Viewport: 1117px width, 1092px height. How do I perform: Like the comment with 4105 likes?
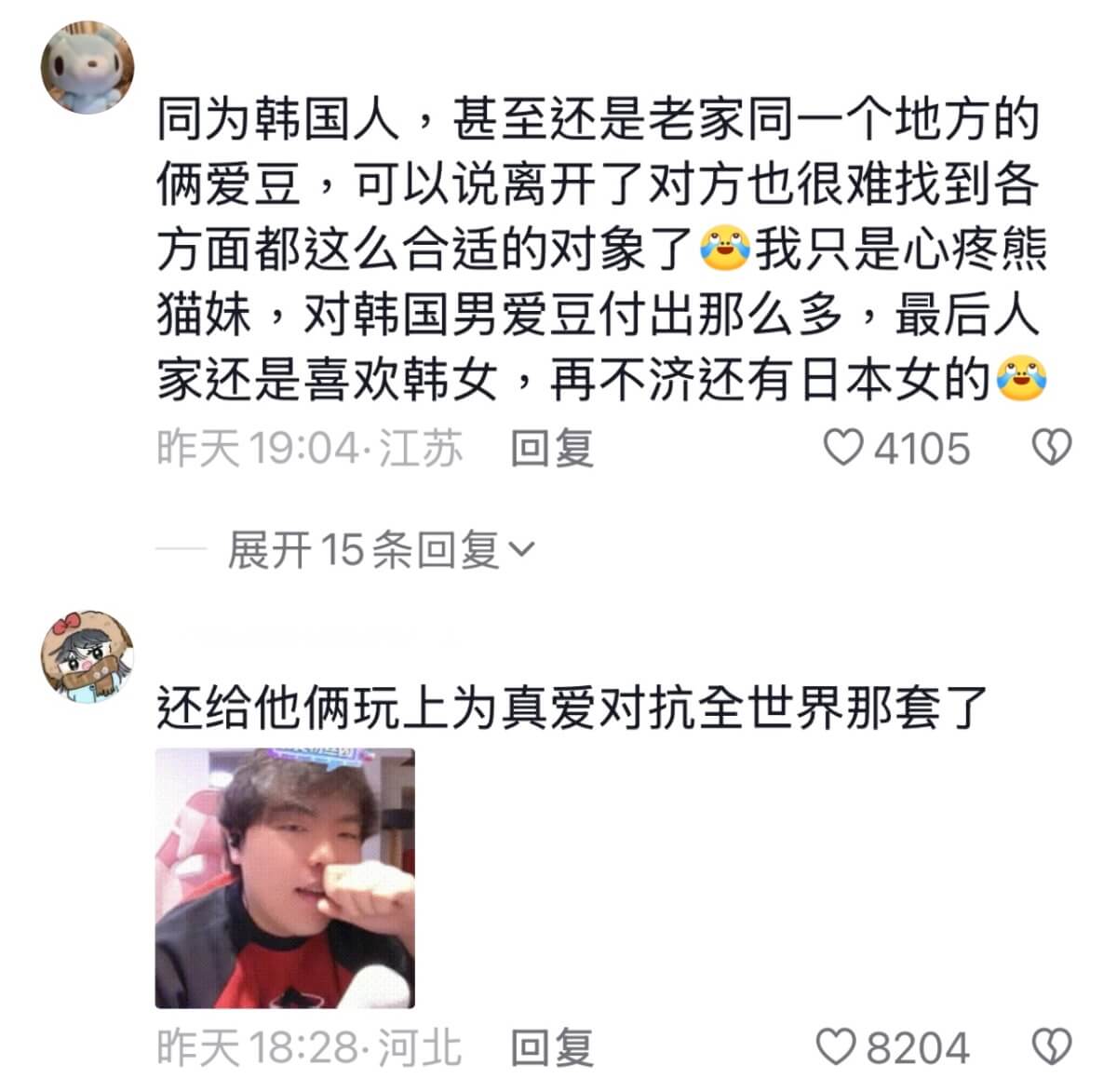coord(844,449)
